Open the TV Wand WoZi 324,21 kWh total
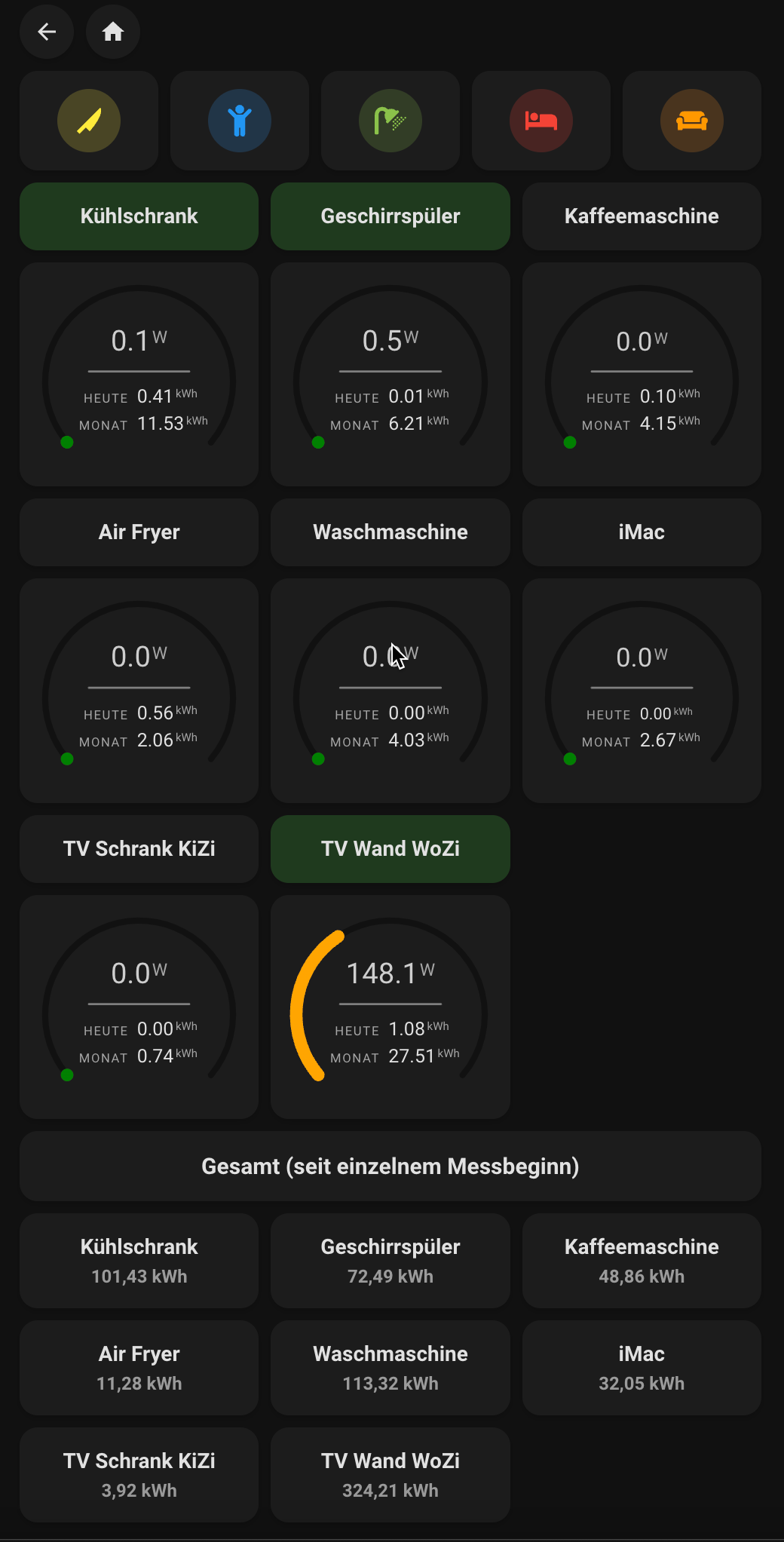 (x=390, y=1475)
